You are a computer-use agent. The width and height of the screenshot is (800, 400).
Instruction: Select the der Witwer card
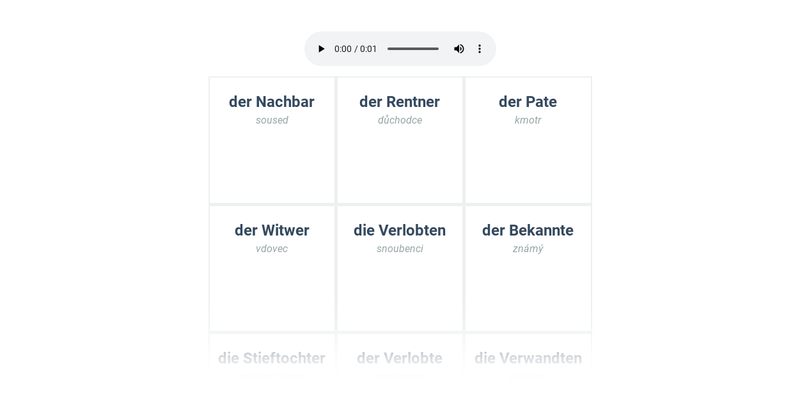[272, 268]
